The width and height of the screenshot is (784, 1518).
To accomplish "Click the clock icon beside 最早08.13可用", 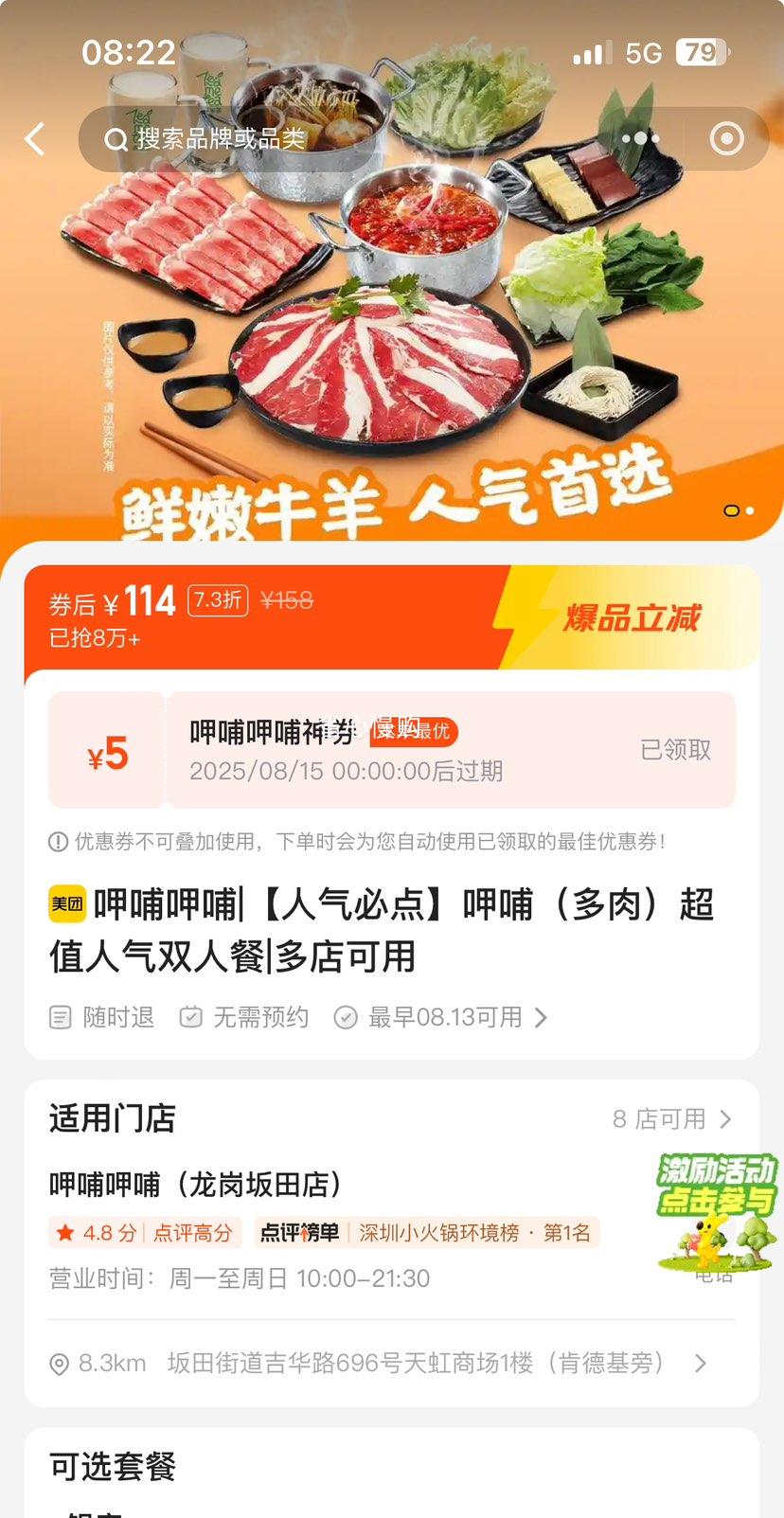I will (345, 1016).
